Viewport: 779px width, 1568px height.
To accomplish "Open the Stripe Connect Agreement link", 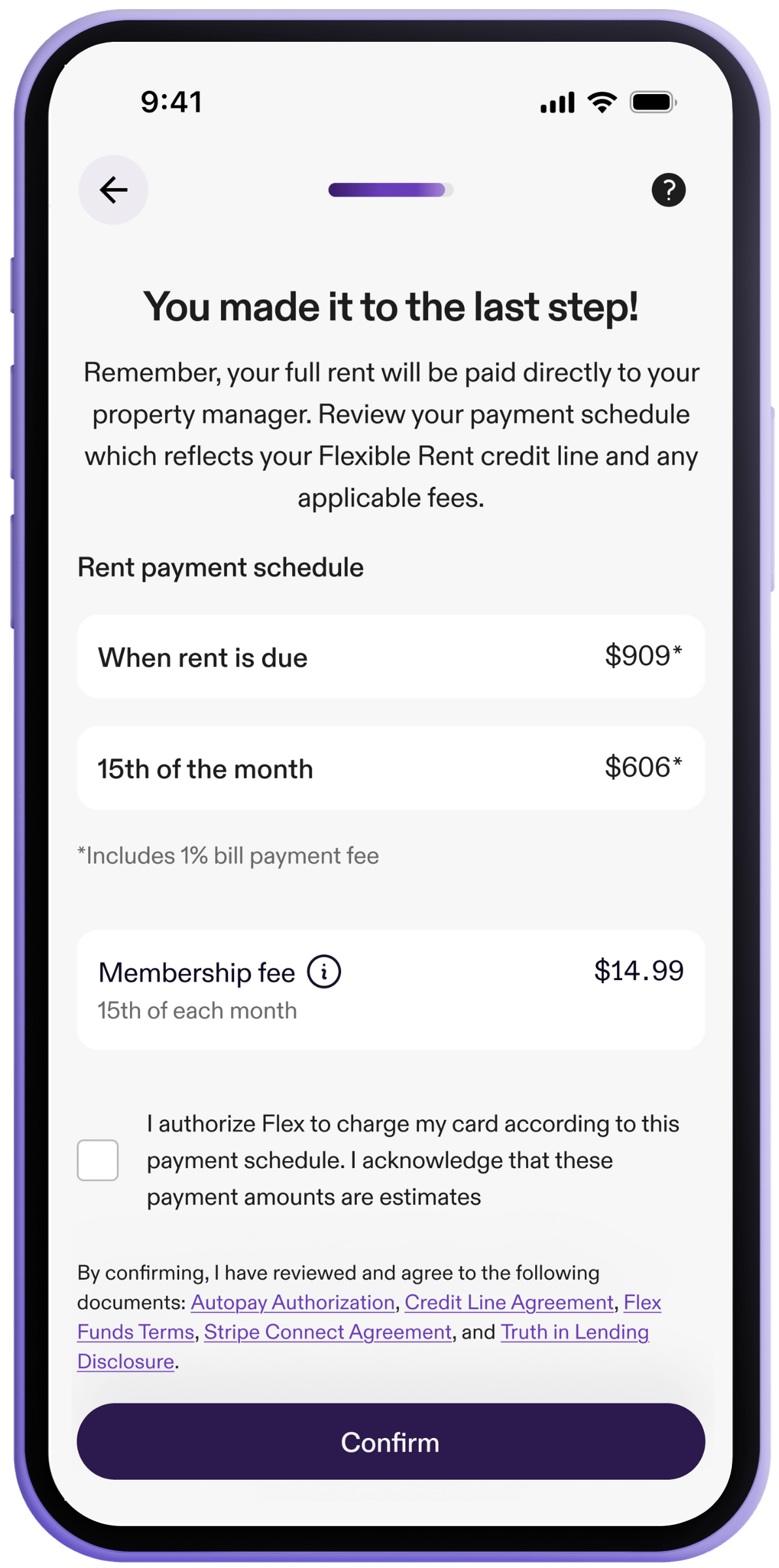I will (x=327, y=1332).
